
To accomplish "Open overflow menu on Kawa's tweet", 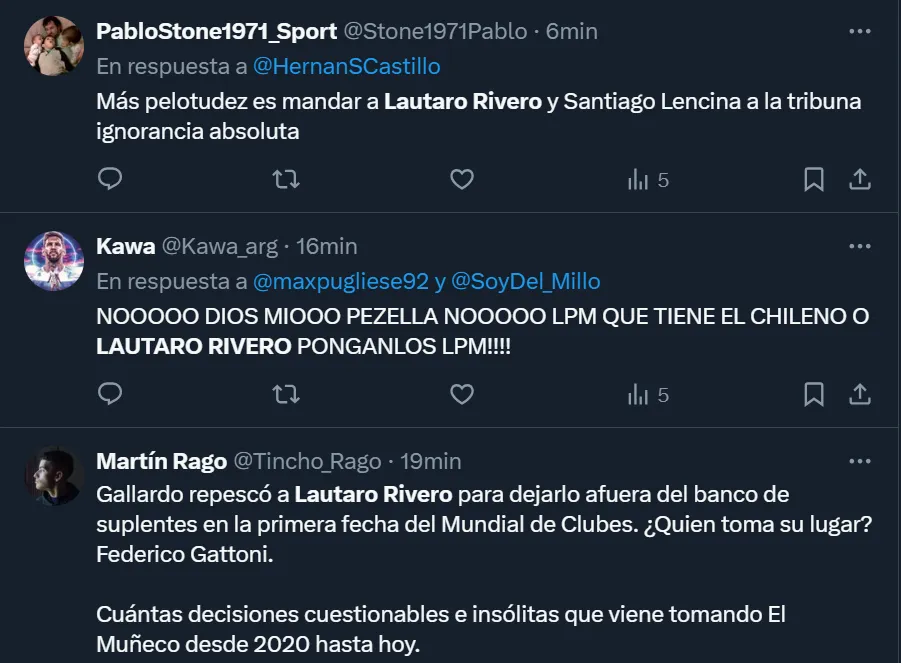I will (859, 246).
